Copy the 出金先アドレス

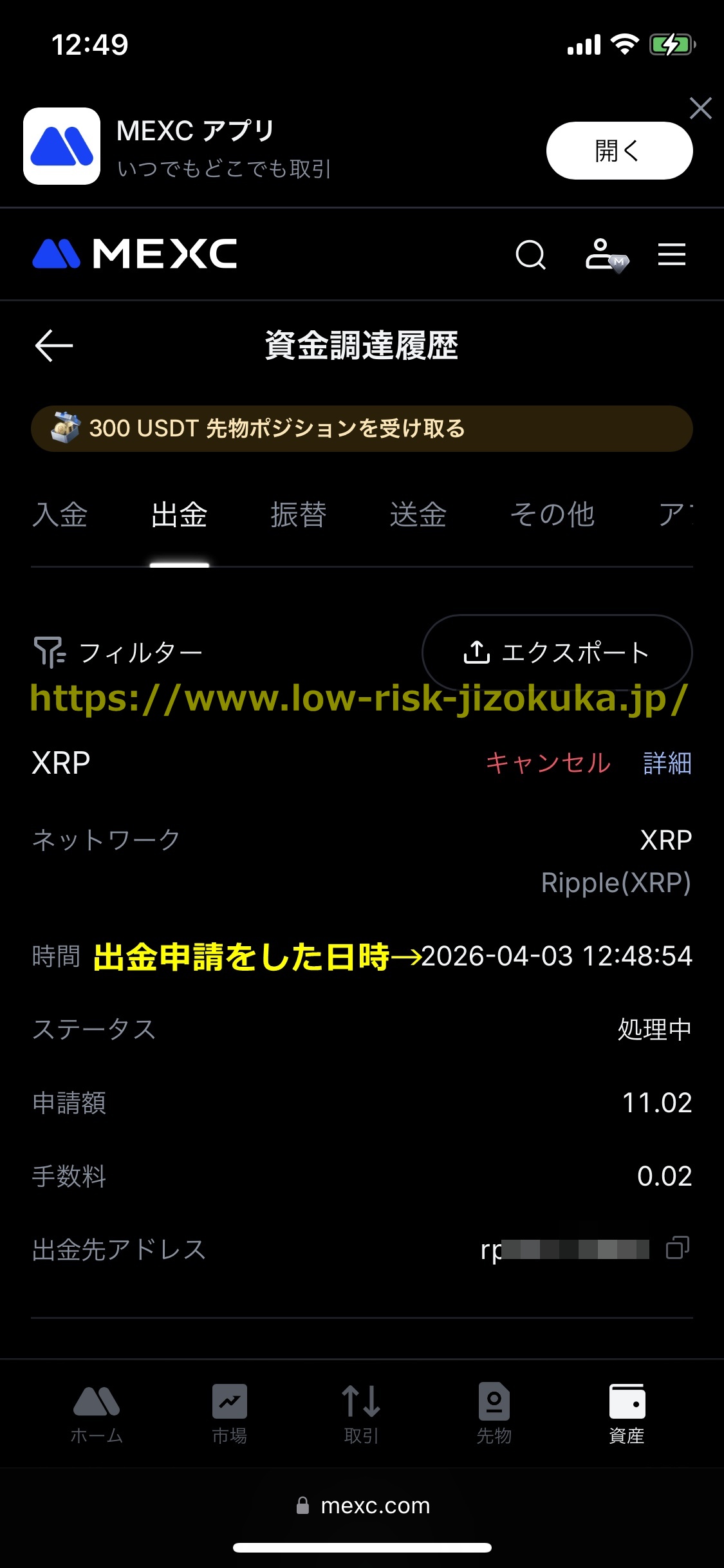point(677,1247)
